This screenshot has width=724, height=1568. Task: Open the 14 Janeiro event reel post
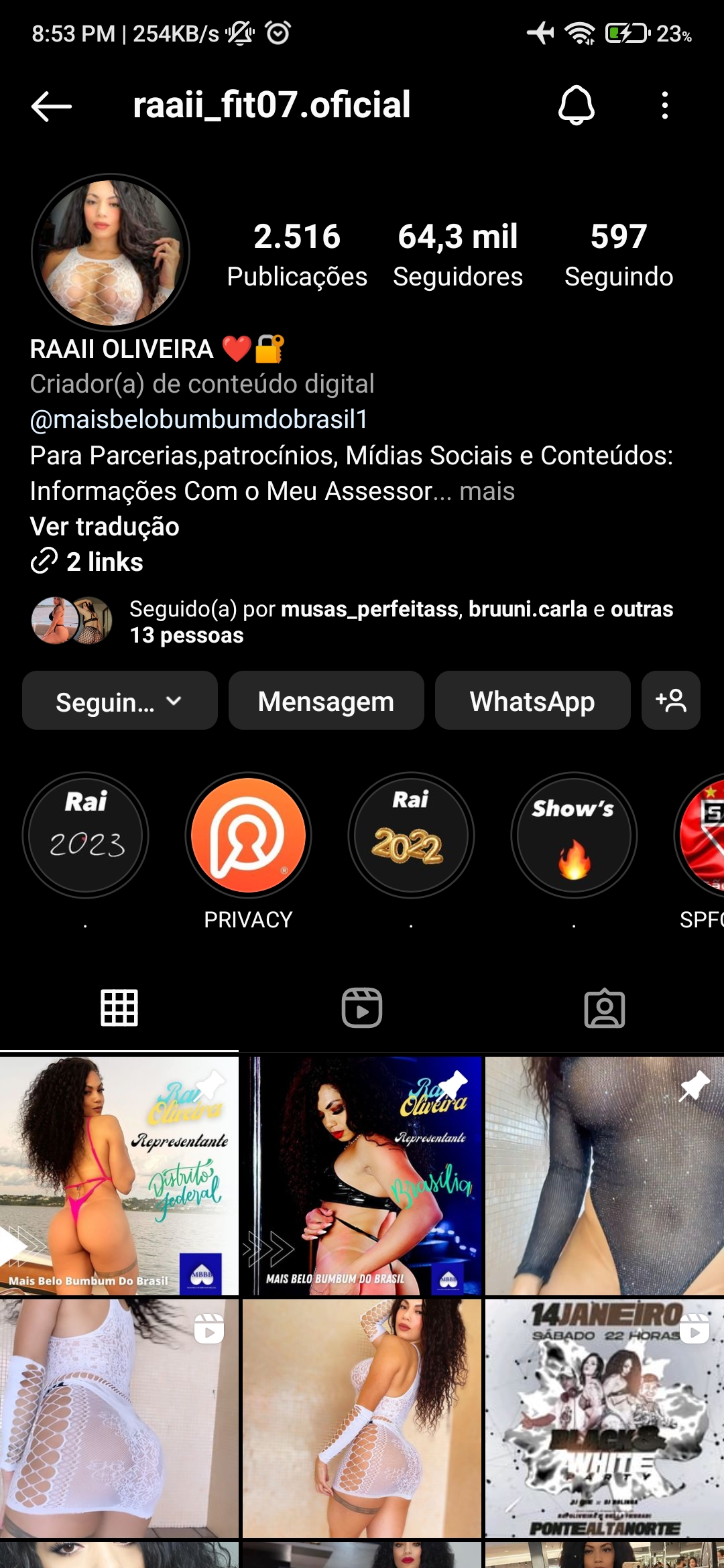pyautogui.click(x=604, y=1418)
